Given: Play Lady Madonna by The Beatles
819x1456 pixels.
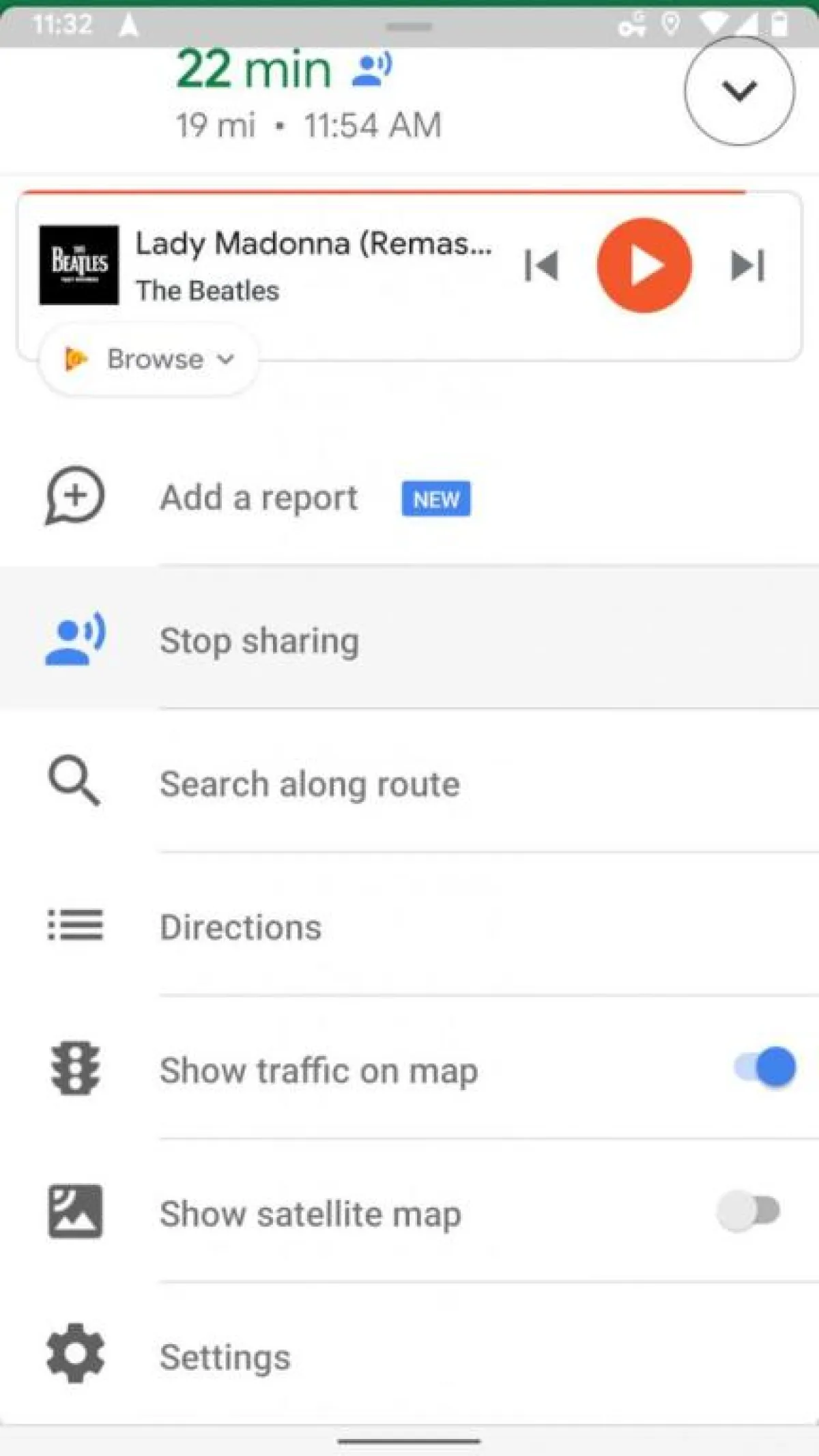Looking at the screenshot, I should pyautogui.click(x=644, y=266).
